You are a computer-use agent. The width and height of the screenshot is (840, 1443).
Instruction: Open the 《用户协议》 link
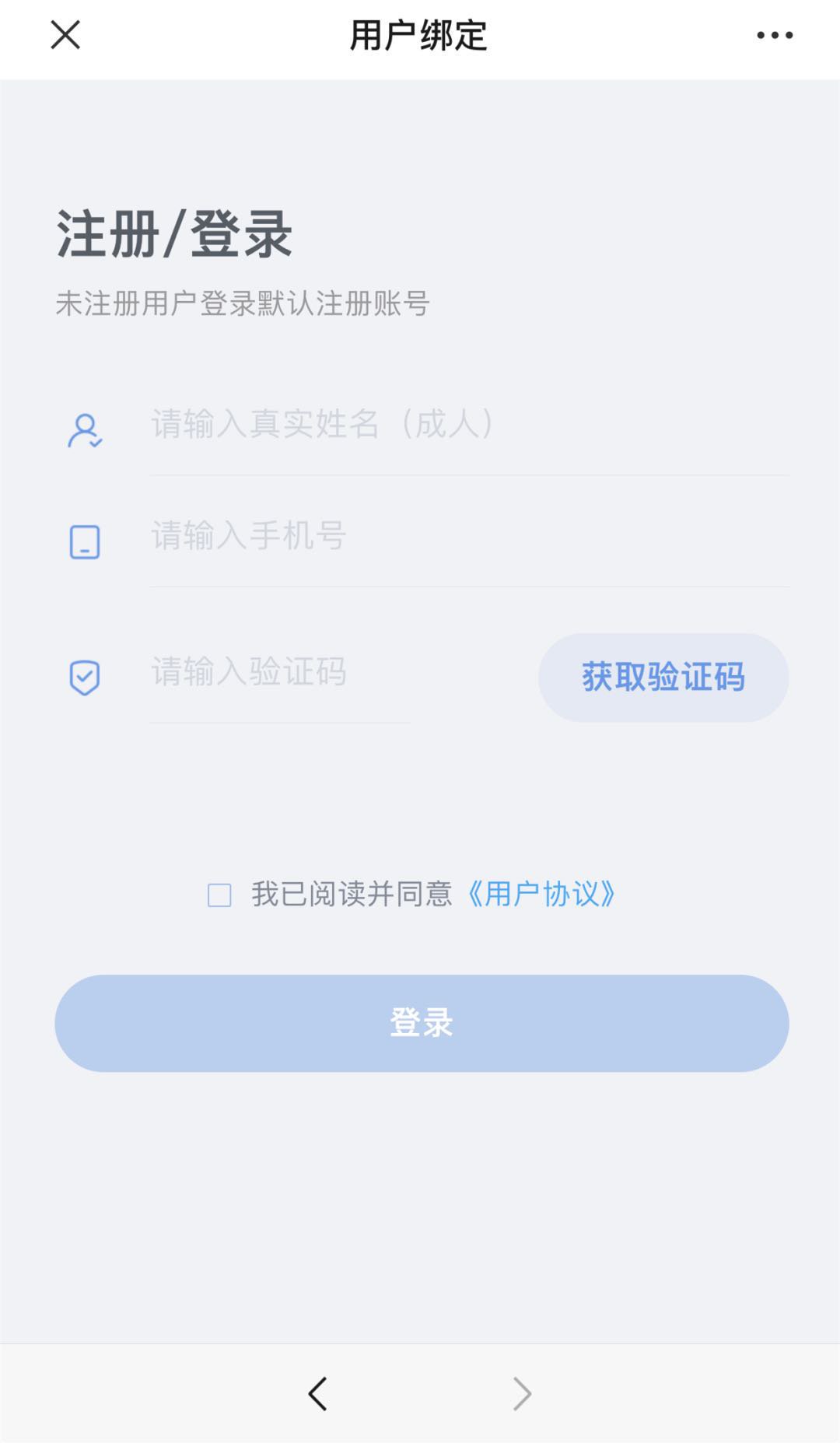(541, 895)
